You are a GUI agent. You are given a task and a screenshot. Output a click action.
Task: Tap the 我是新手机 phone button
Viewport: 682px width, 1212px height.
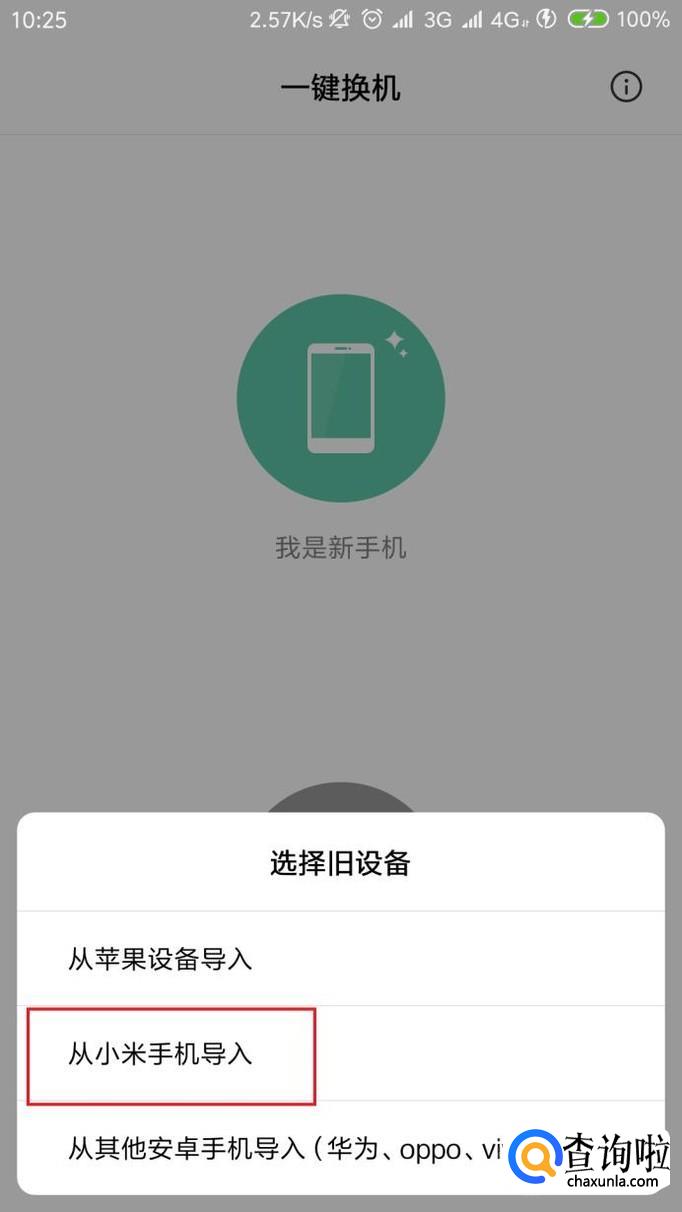click(341, 399)
